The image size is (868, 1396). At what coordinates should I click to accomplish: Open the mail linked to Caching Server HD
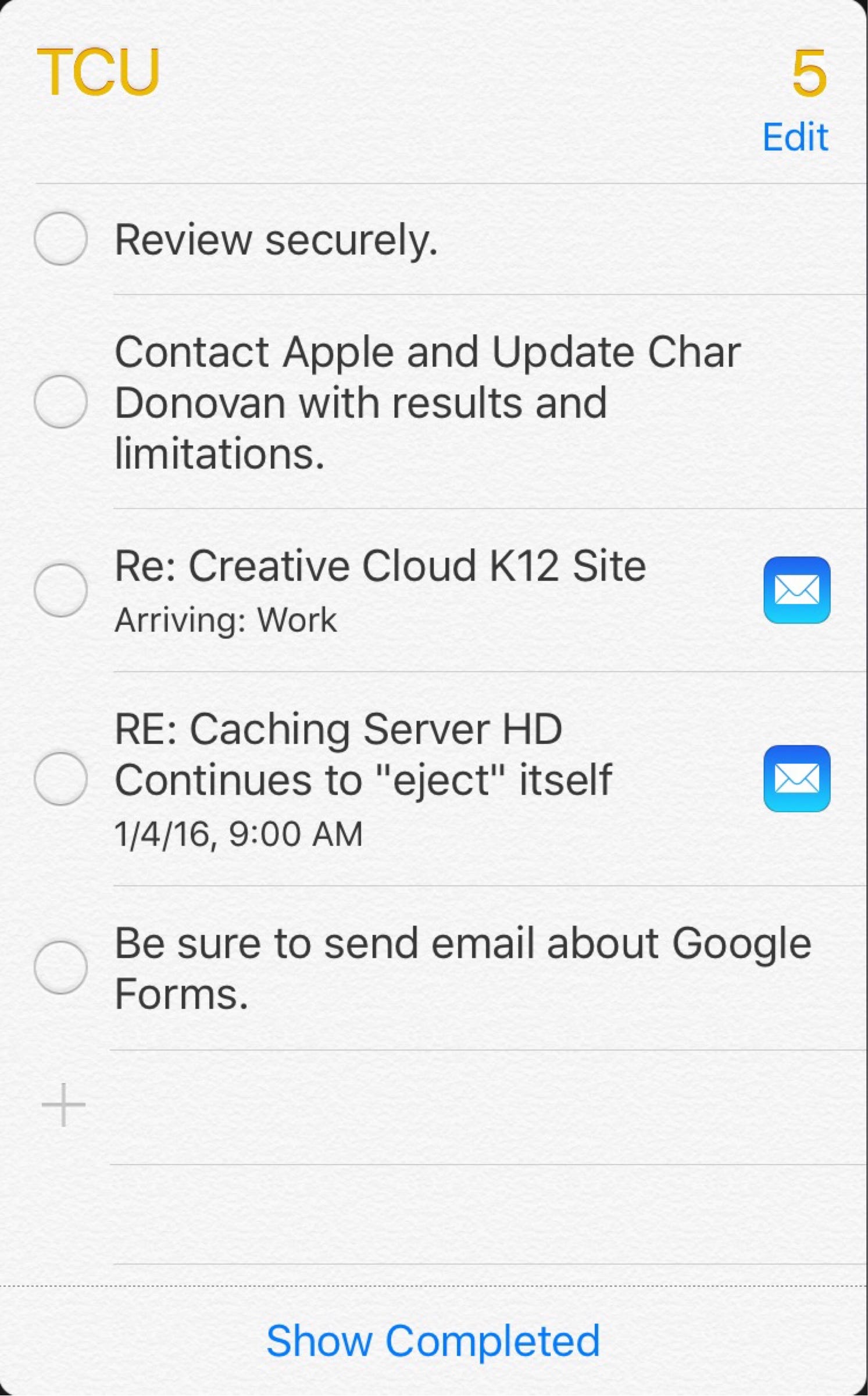(x=796, y=779)
